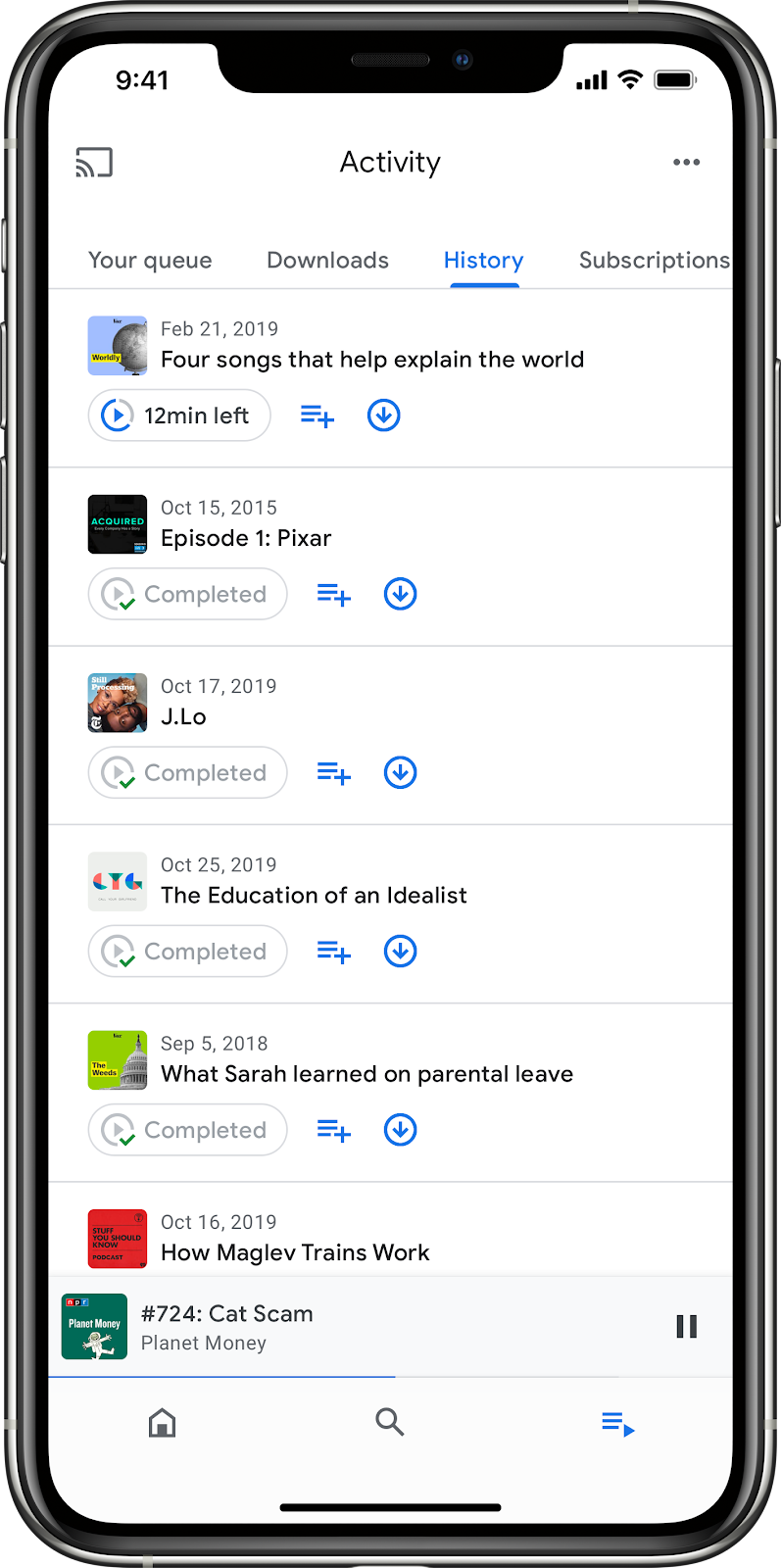This screenshot has width=781, height=1568.
Task: Switch to the Downloads tab
Action: coord(327,261)
